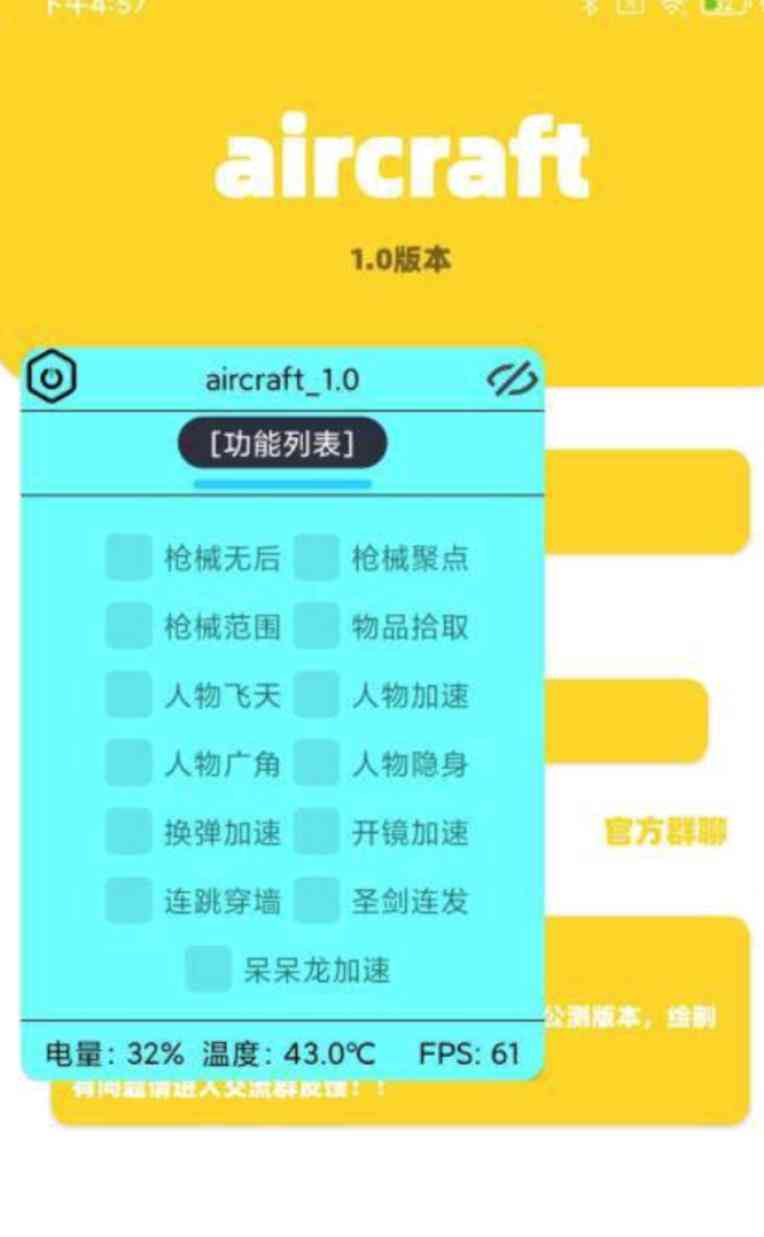764x1237 pixels.
Task: Toggle 人物广角 option
Action: click(129, 764)
